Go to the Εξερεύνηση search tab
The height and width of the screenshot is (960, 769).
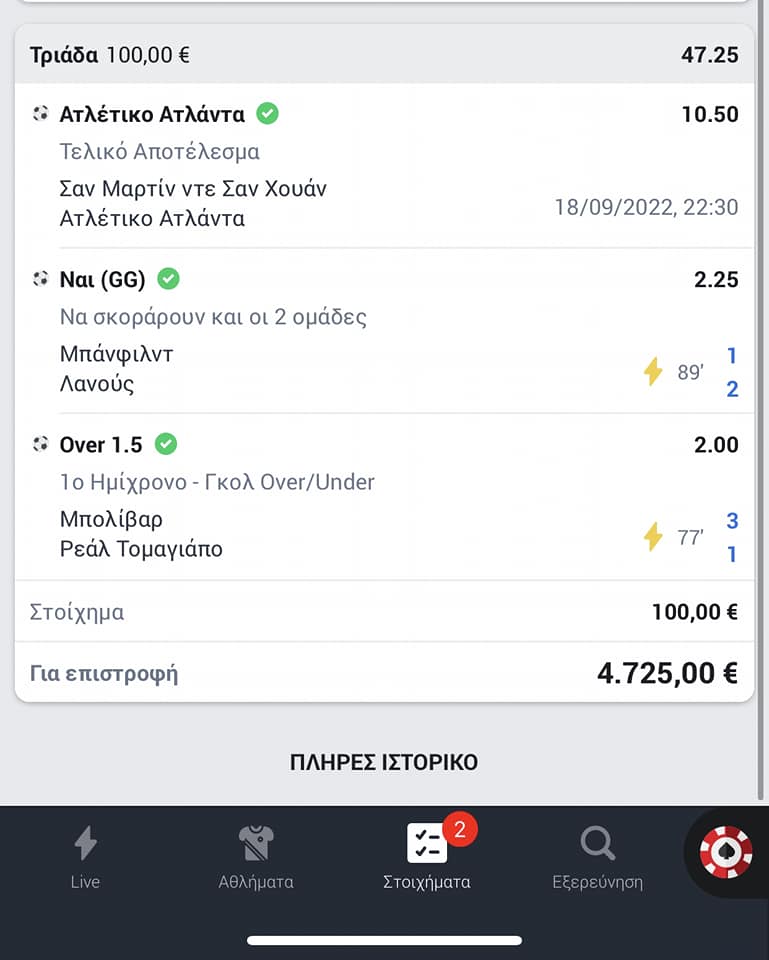pos(597,857)
